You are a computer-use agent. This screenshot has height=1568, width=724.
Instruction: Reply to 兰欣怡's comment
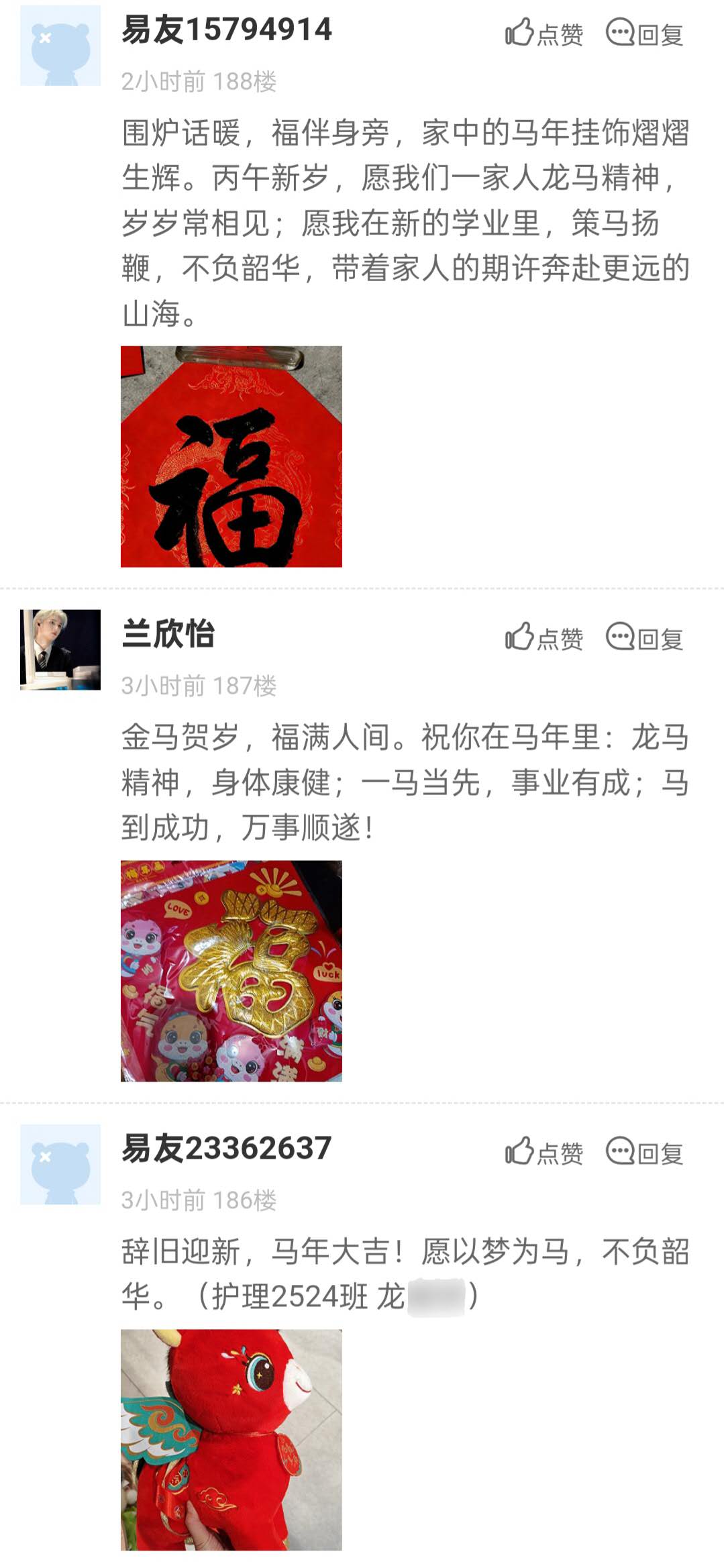644,637
